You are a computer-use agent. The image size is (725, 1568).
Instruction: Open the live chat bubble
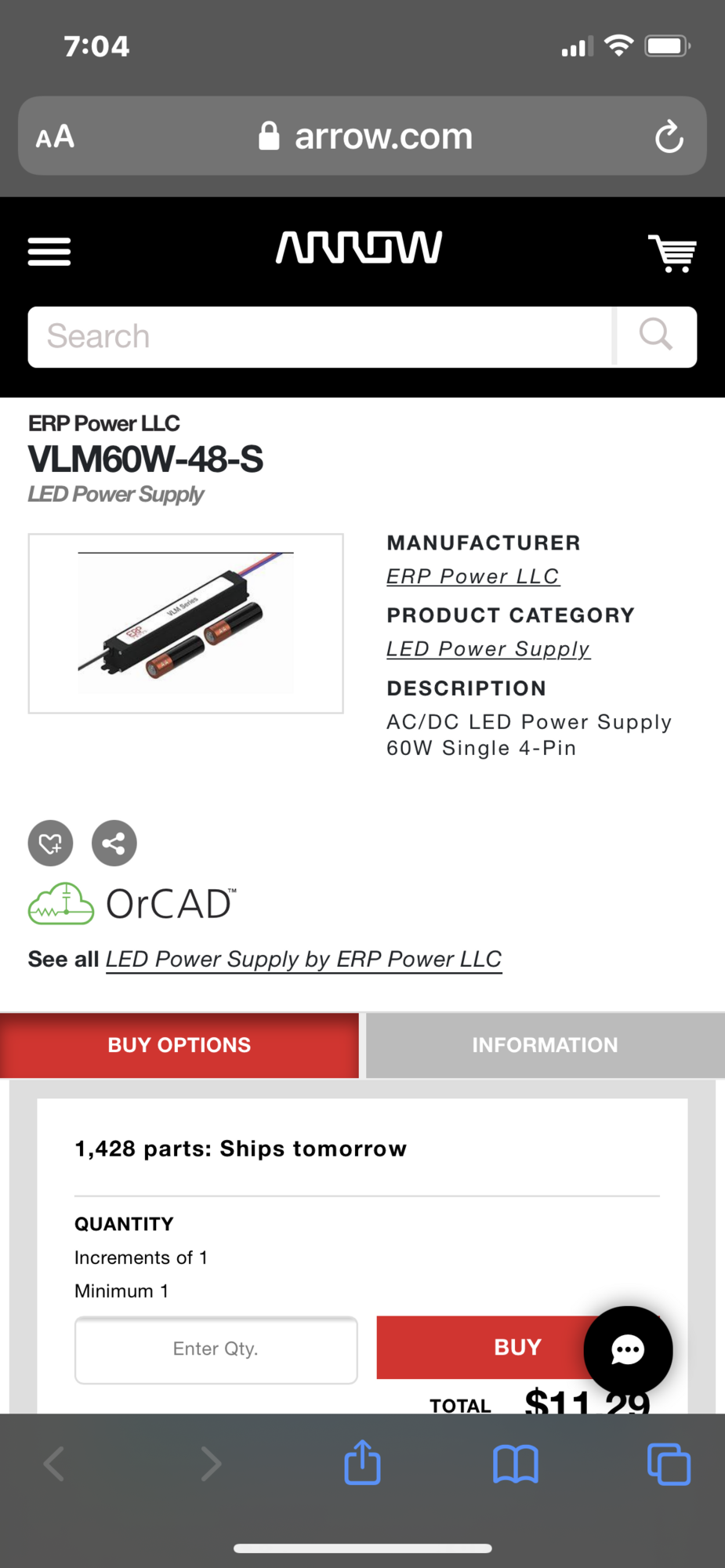coord(628,1350)
